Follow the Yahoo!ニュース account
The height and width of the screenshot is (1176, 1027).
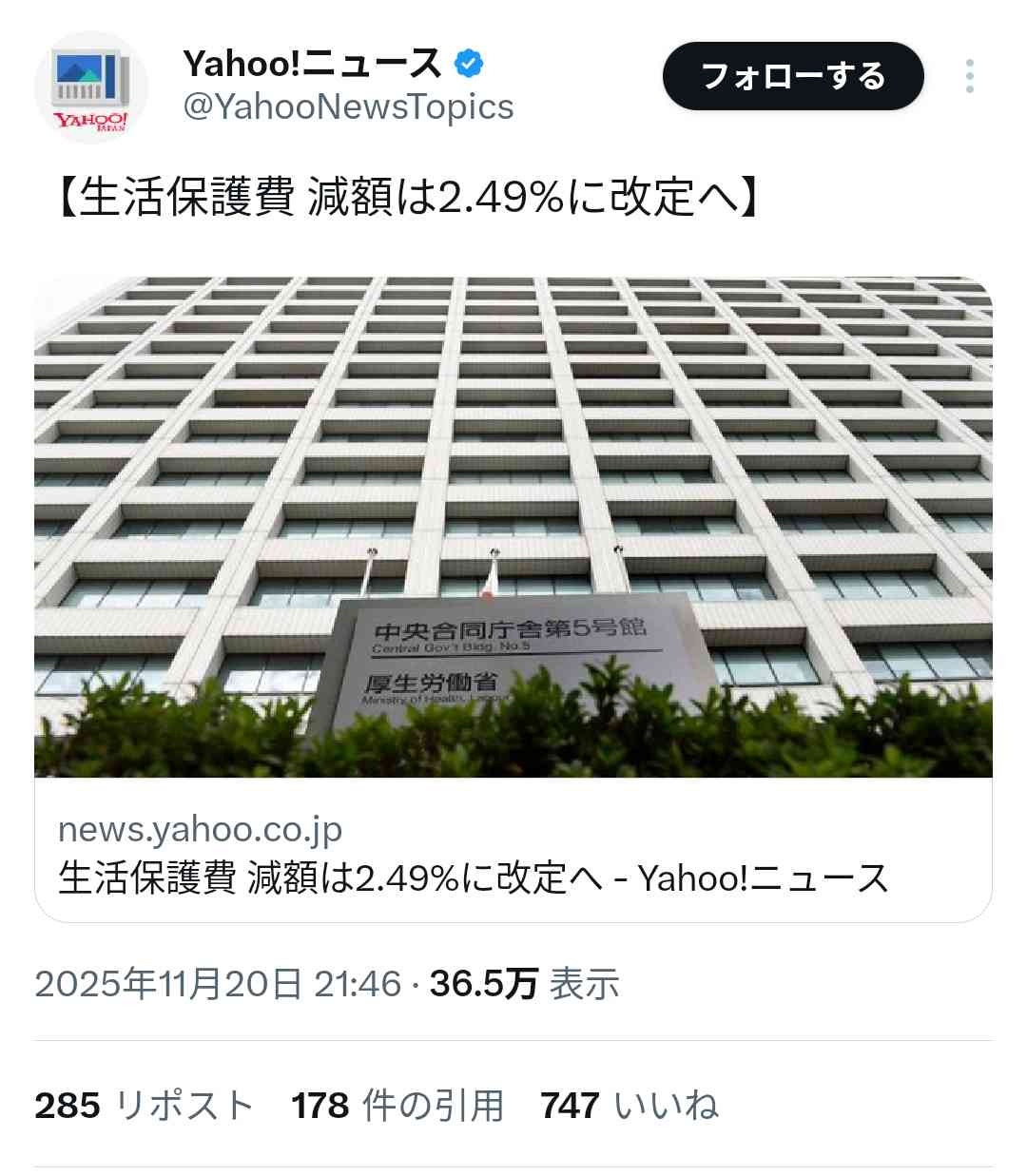pos(792,76)
